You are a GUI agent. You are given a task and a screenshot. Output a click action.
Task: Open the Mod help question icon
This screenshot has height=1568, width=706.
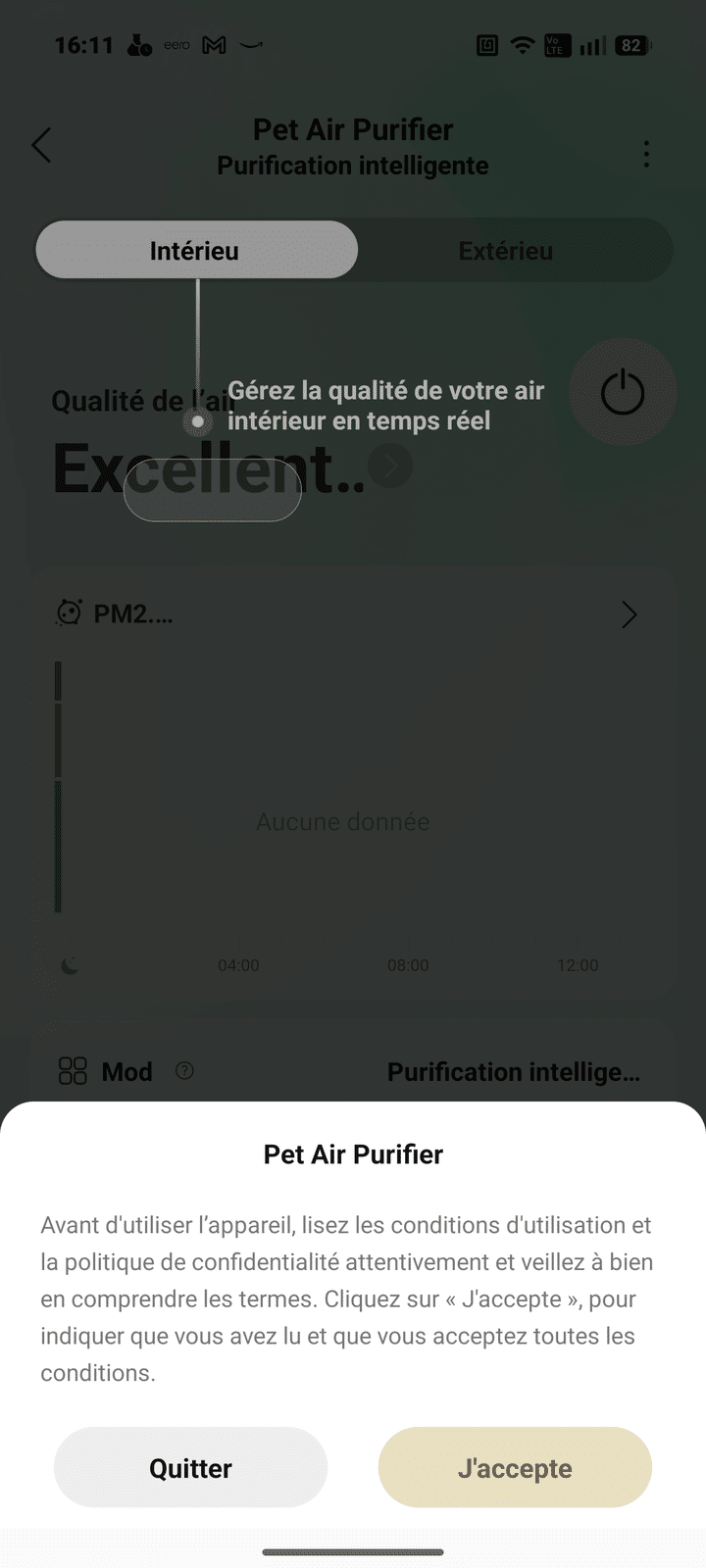tap(184, 1070)
